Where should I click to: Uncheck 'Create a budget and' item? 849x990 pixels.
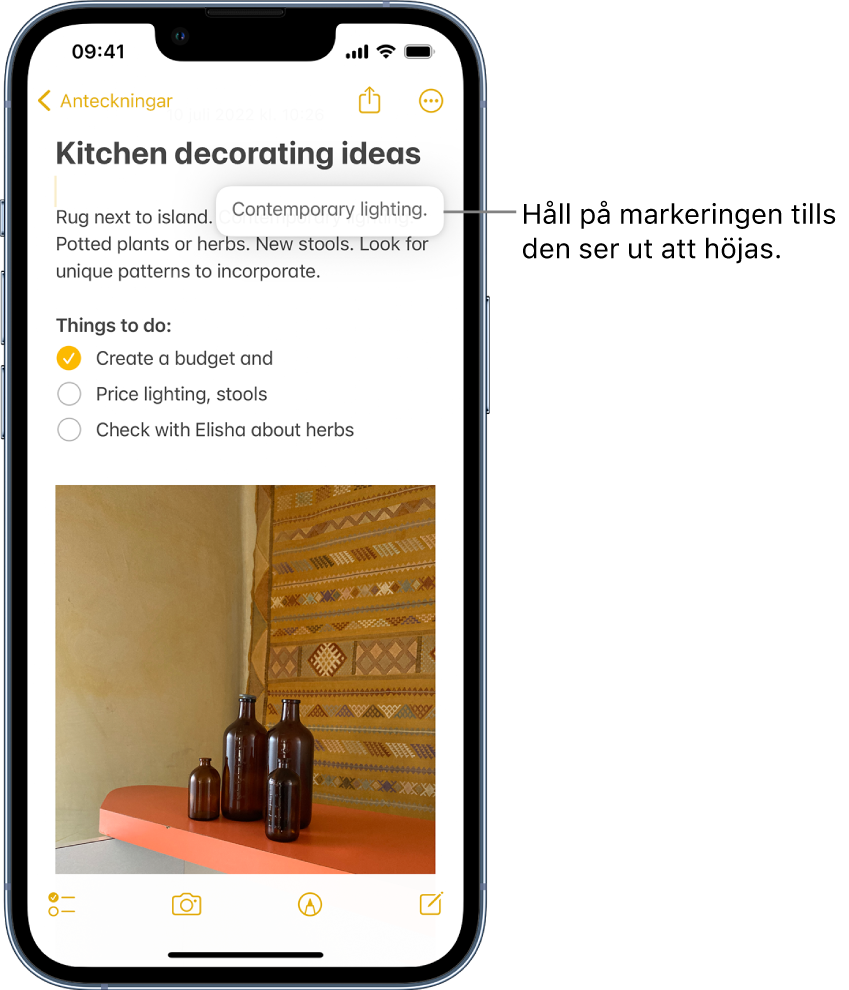(x=69, y=358)
